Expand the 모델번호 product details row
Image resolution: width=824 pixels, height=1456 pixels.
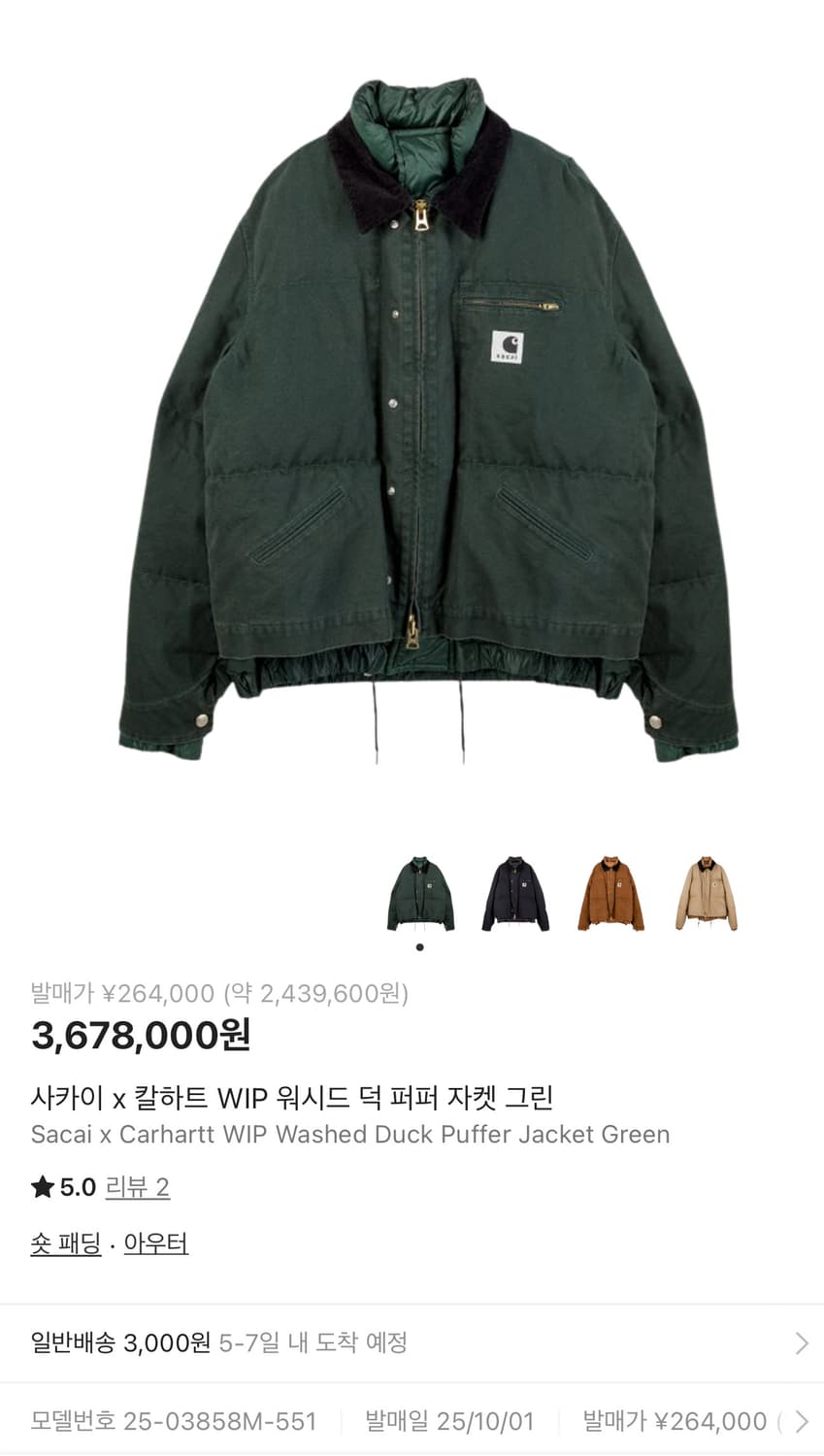pos(412,1420)
